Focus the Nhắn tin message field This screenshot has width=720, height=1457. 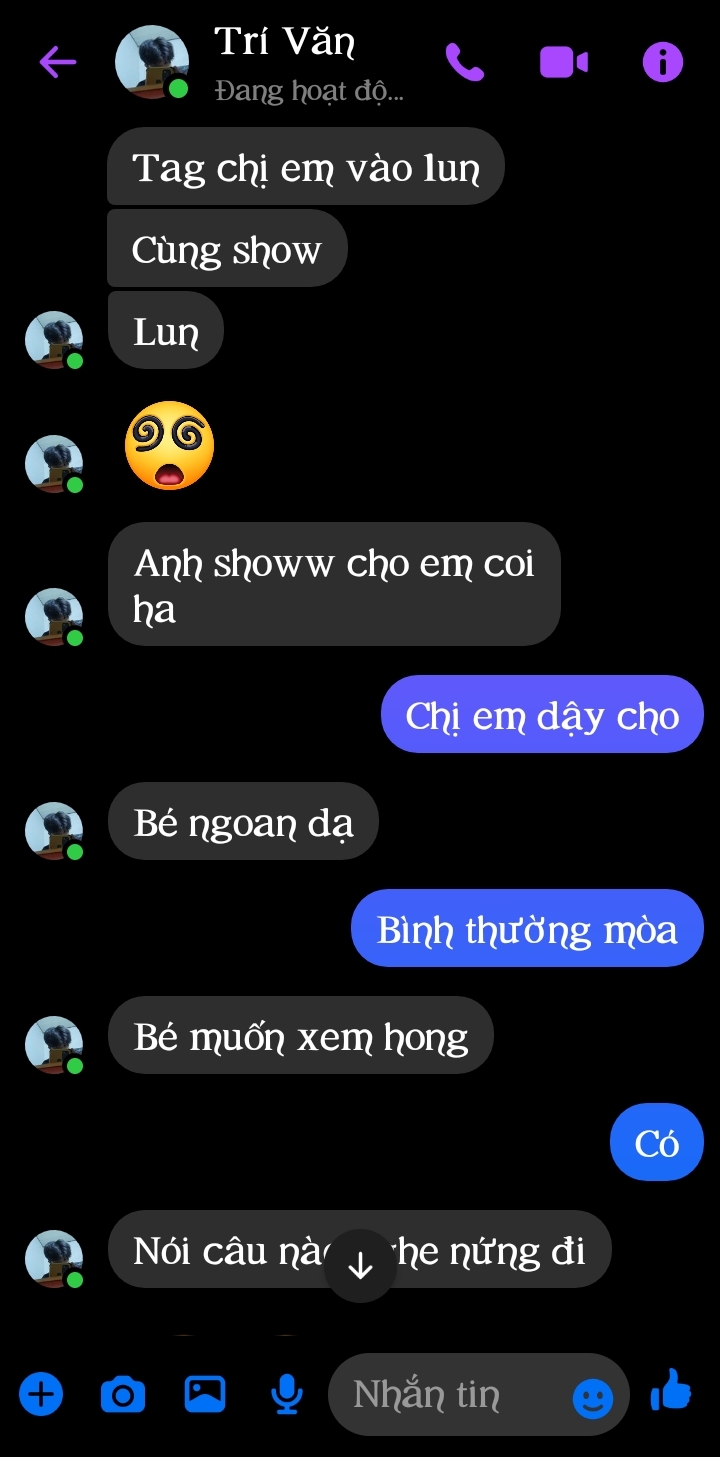click(x=450, y=1394)
